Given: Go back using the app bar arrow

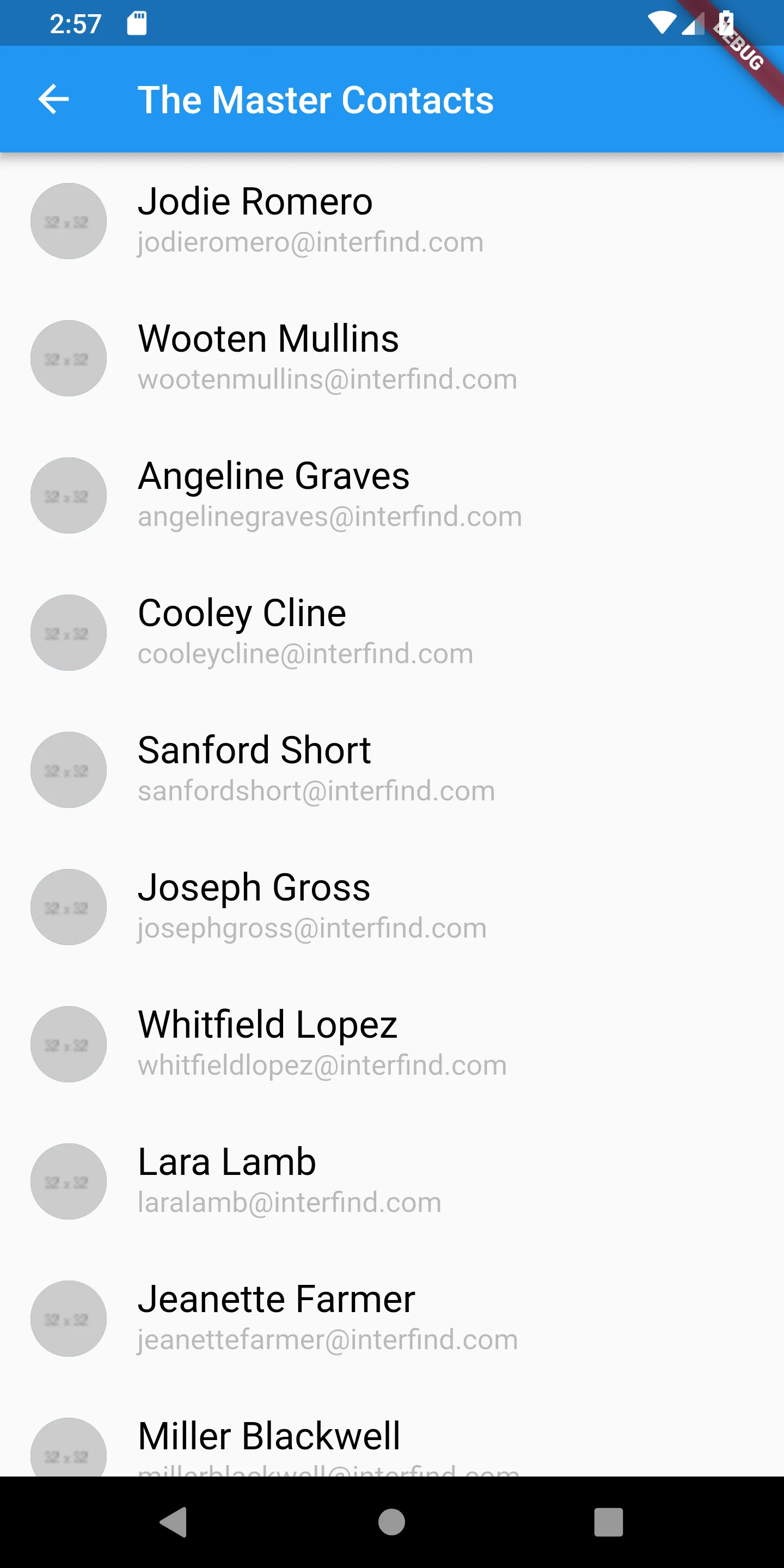Looking at the screenshot, I should (x=53, y=99).
